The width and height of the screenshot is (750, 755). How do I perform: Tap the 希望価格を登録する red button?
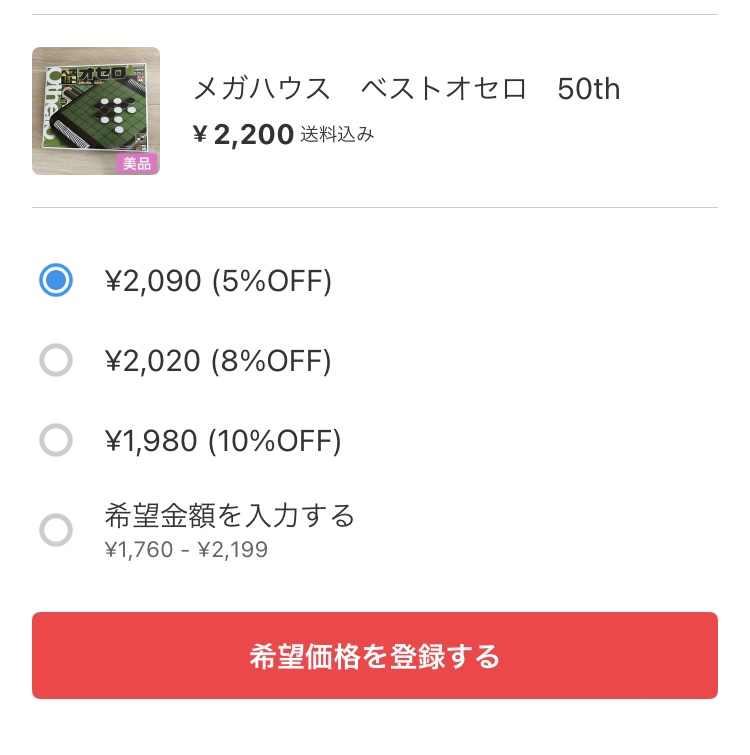pos(375,656)
